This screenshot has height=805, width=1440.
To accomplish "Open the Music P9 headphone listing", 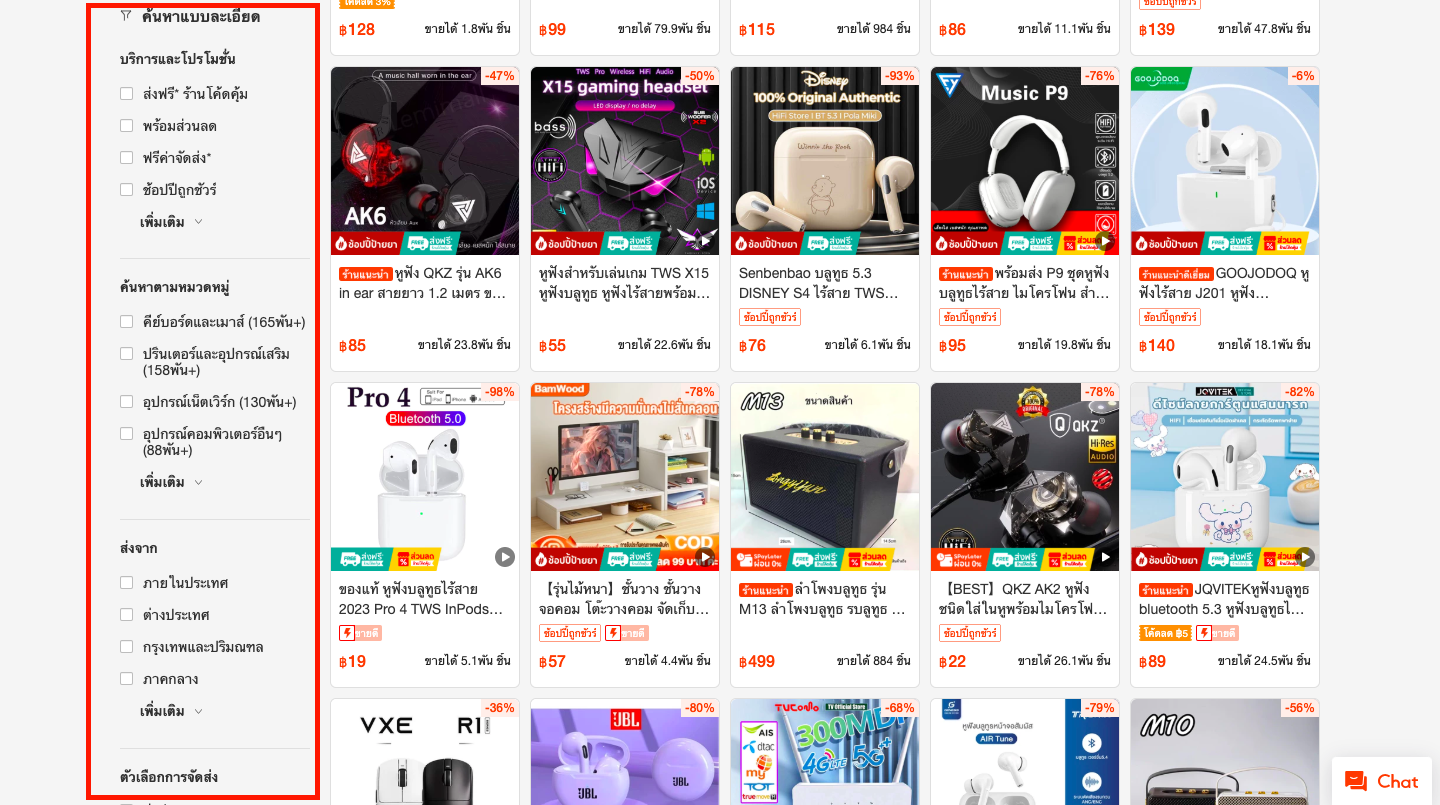I will click(x=1024, y=162).
